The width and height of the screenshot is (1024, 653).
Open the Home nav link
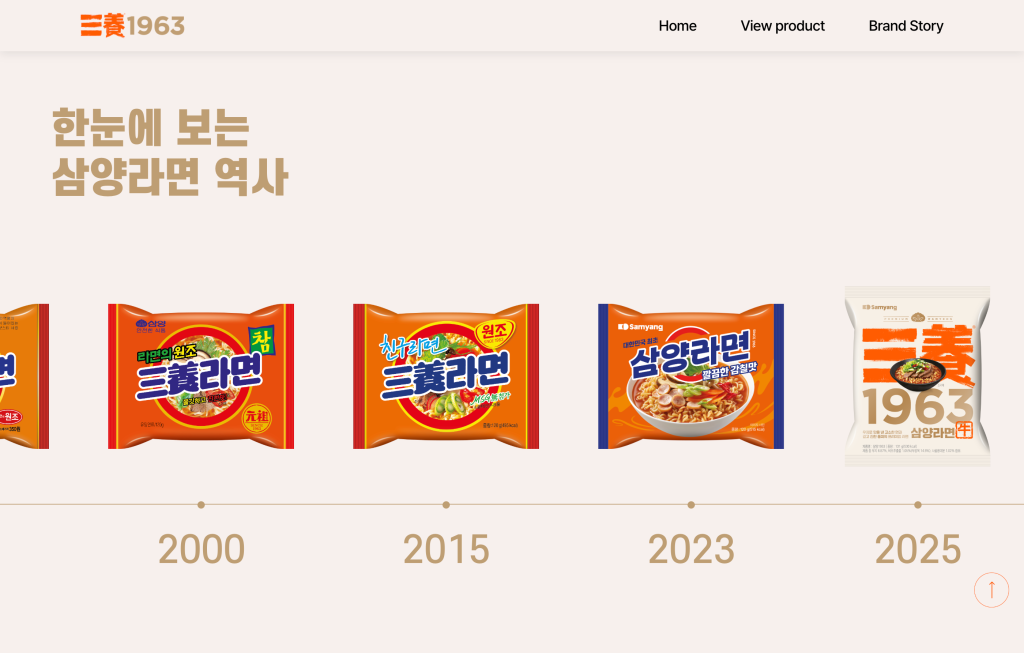click(677, 26)
